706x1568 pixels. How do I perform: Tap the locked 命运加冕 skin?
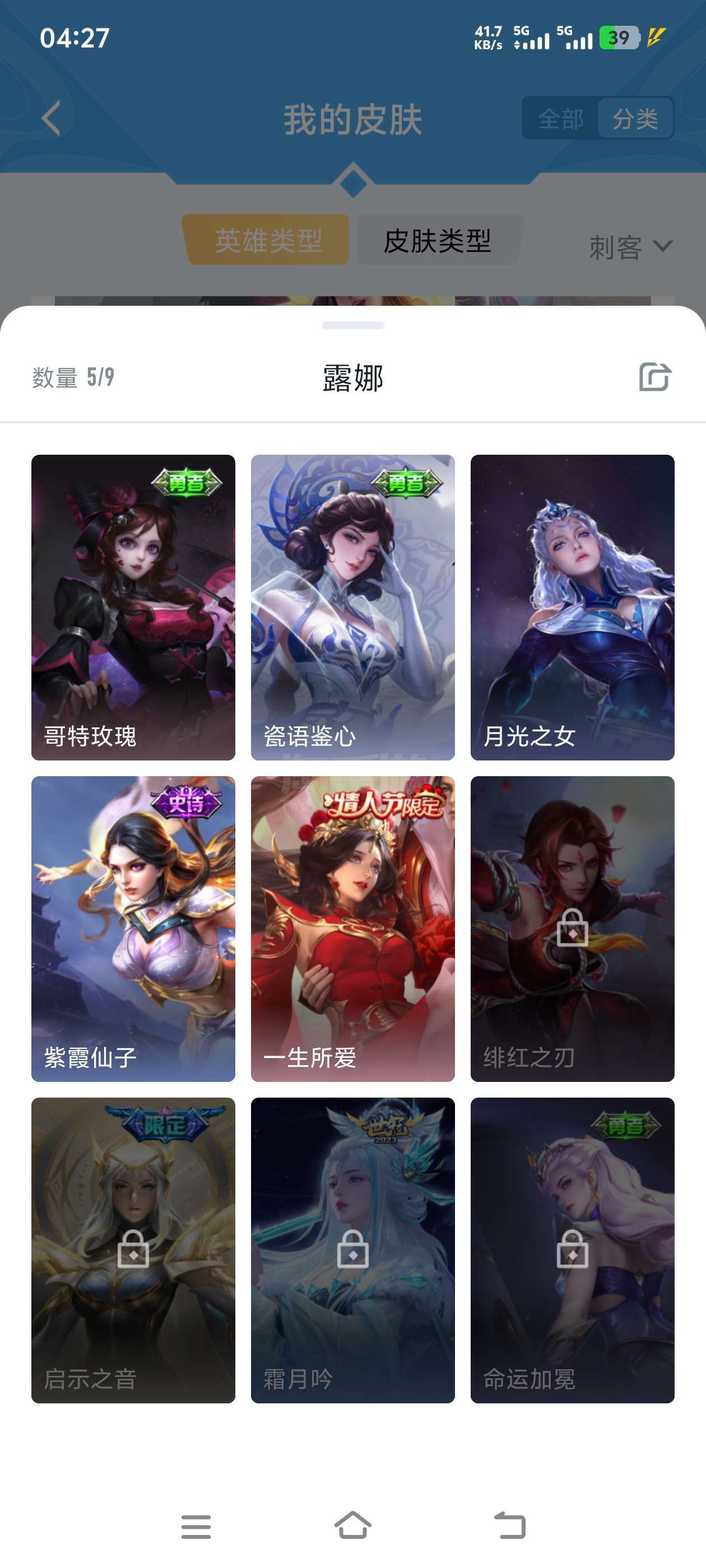click(x=572, y=1250)
